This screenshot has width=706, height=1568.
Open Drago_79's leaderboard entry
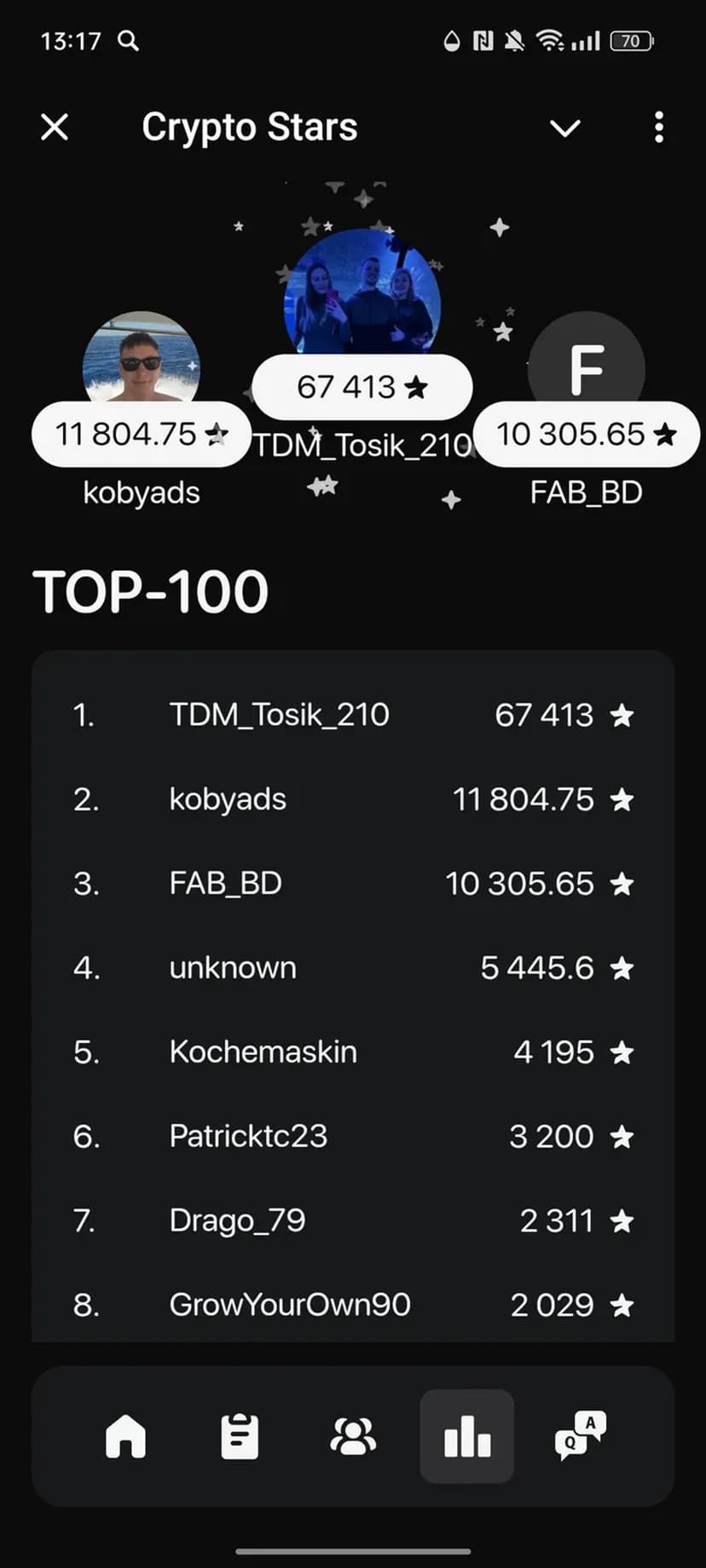[353, 1221]
